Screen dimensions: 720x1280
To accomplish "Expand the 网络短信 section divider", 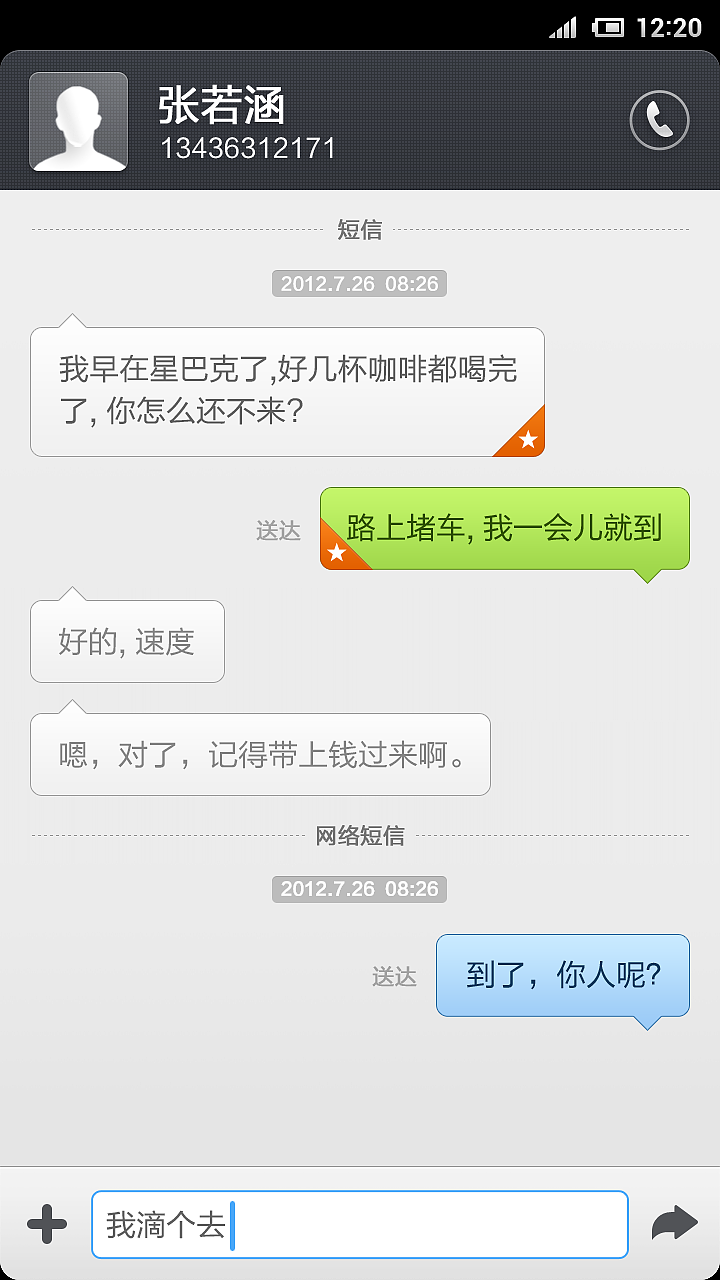I will [359, 837].
